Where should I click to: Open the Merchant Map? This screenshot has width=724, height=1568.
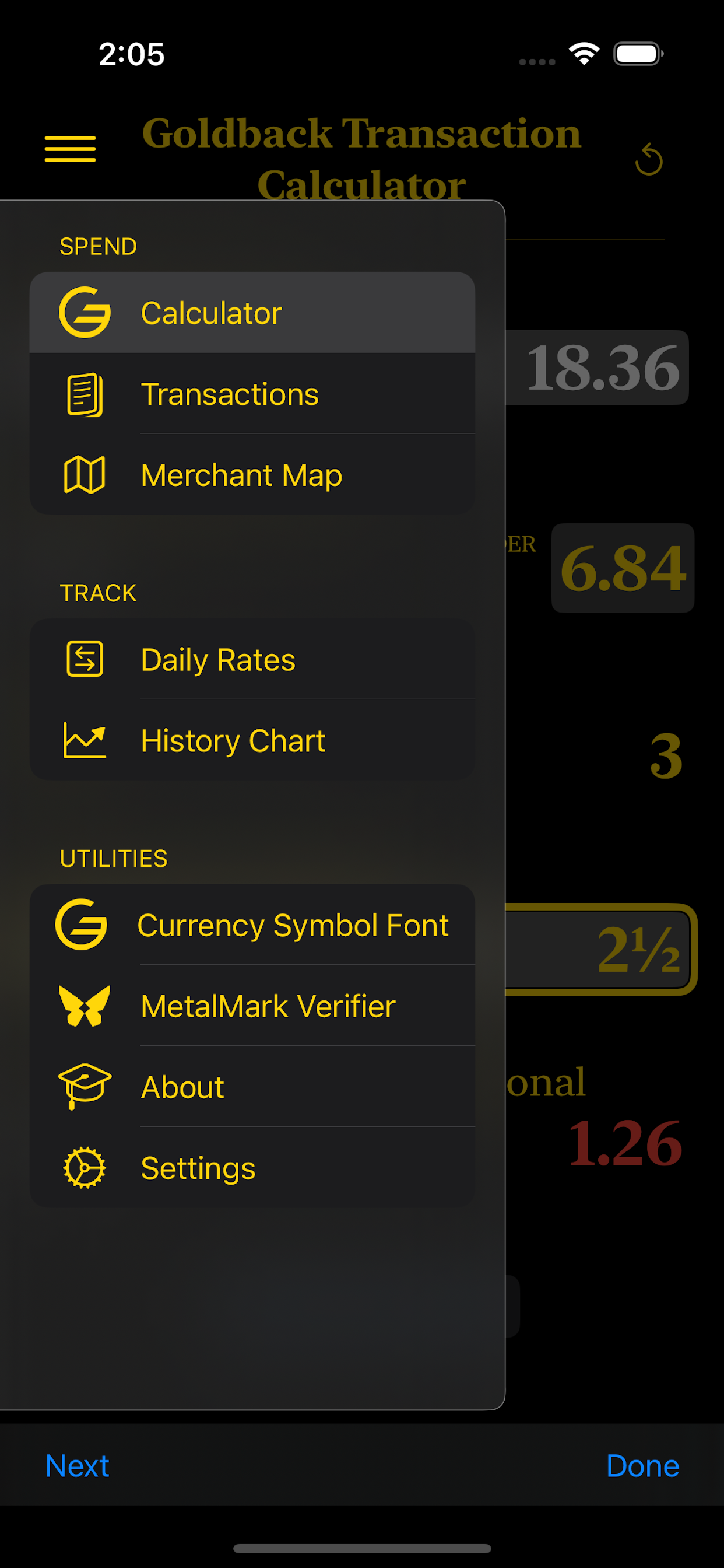click(252, 474)
